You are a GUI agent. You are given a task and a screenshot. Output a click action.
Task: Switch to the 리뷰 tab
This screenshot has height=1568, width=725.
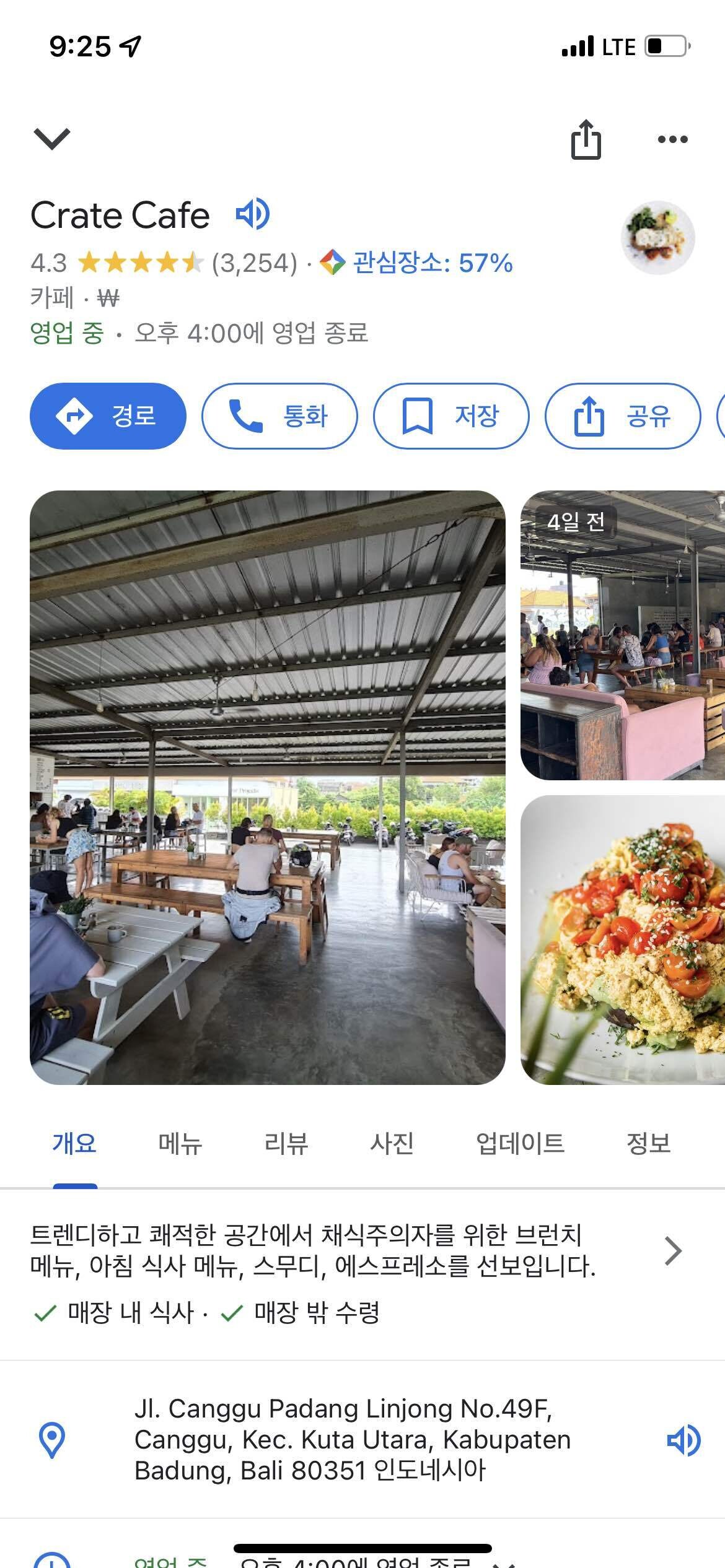point(286,1143)
